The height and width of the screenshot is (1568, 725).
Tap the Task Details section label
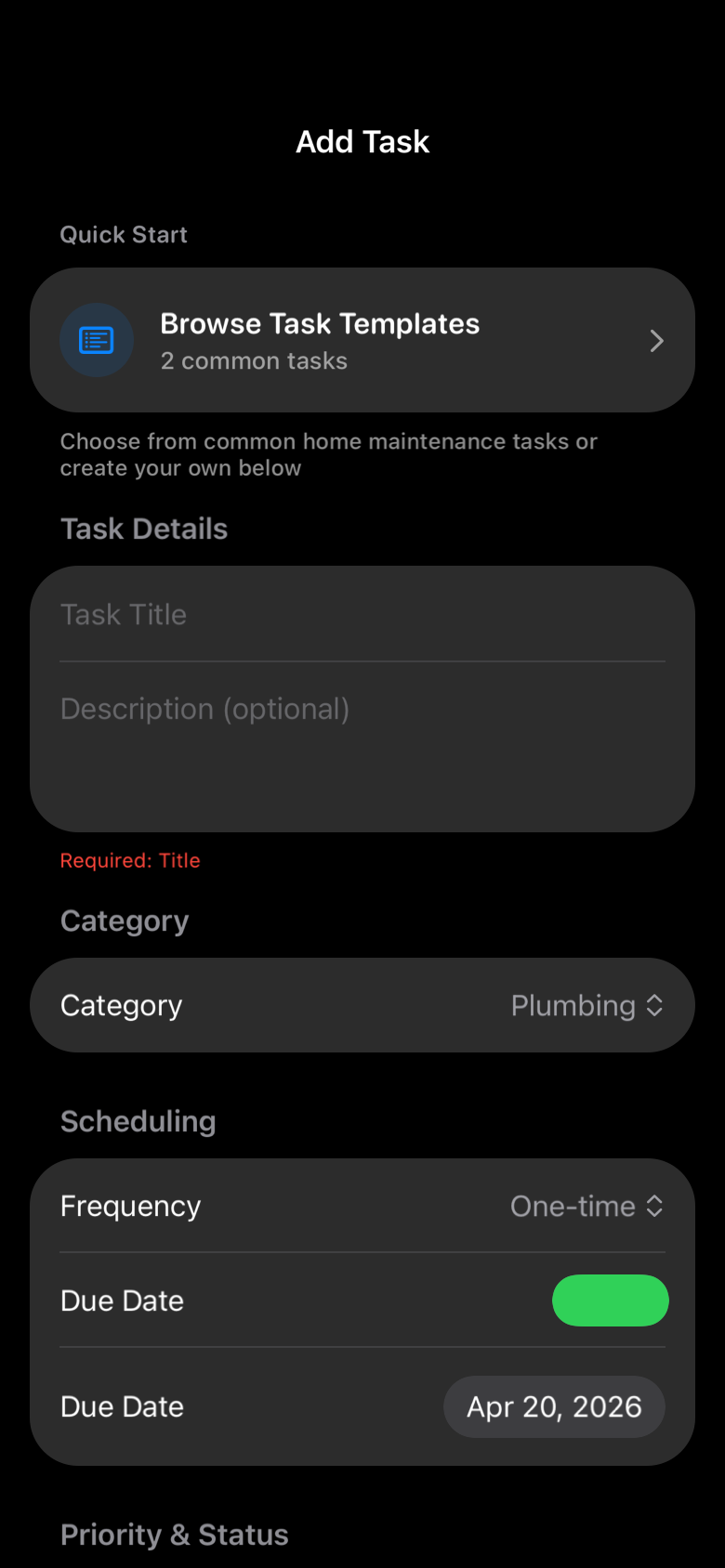point(144,529)
